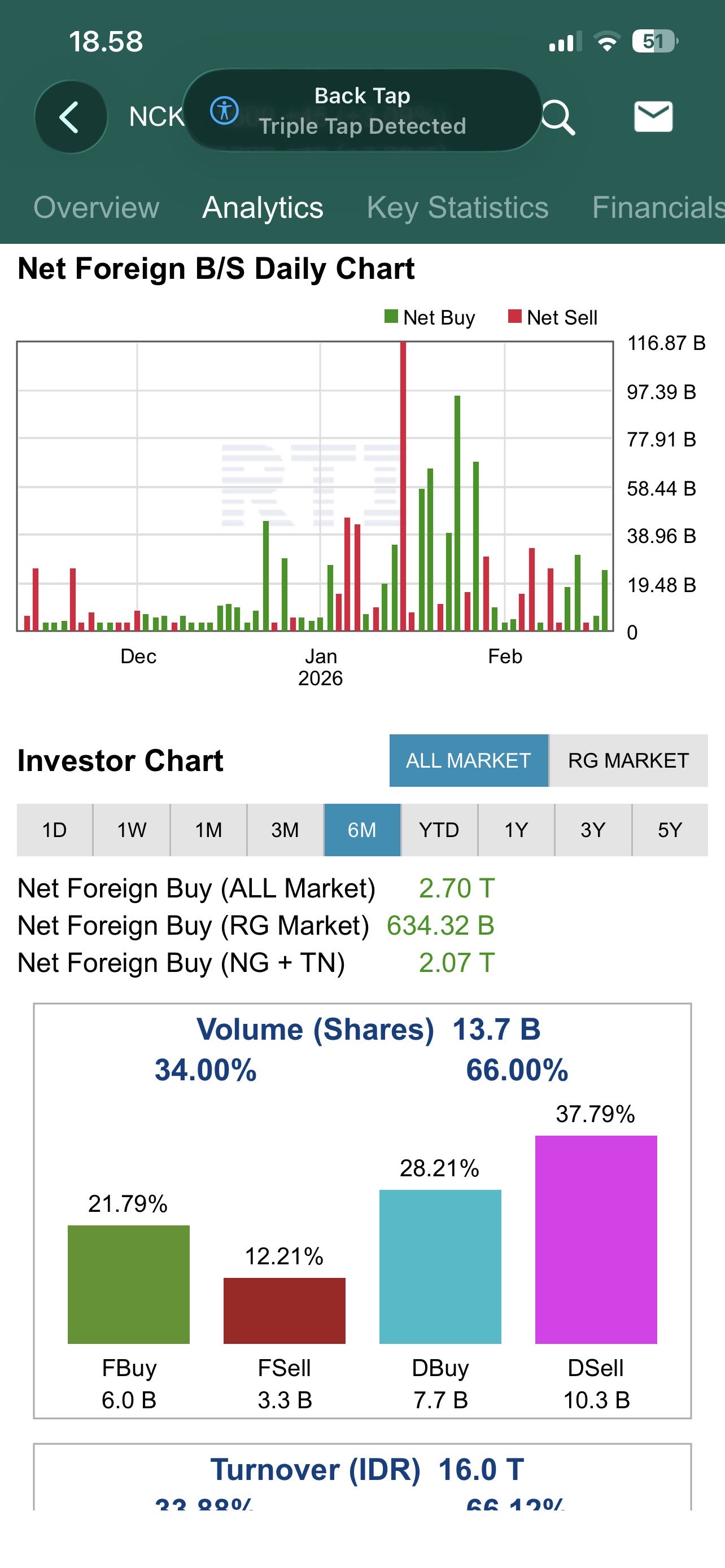Expand the range to 5Y
This screenshot has width=725, height=1568.
[670, 830]
